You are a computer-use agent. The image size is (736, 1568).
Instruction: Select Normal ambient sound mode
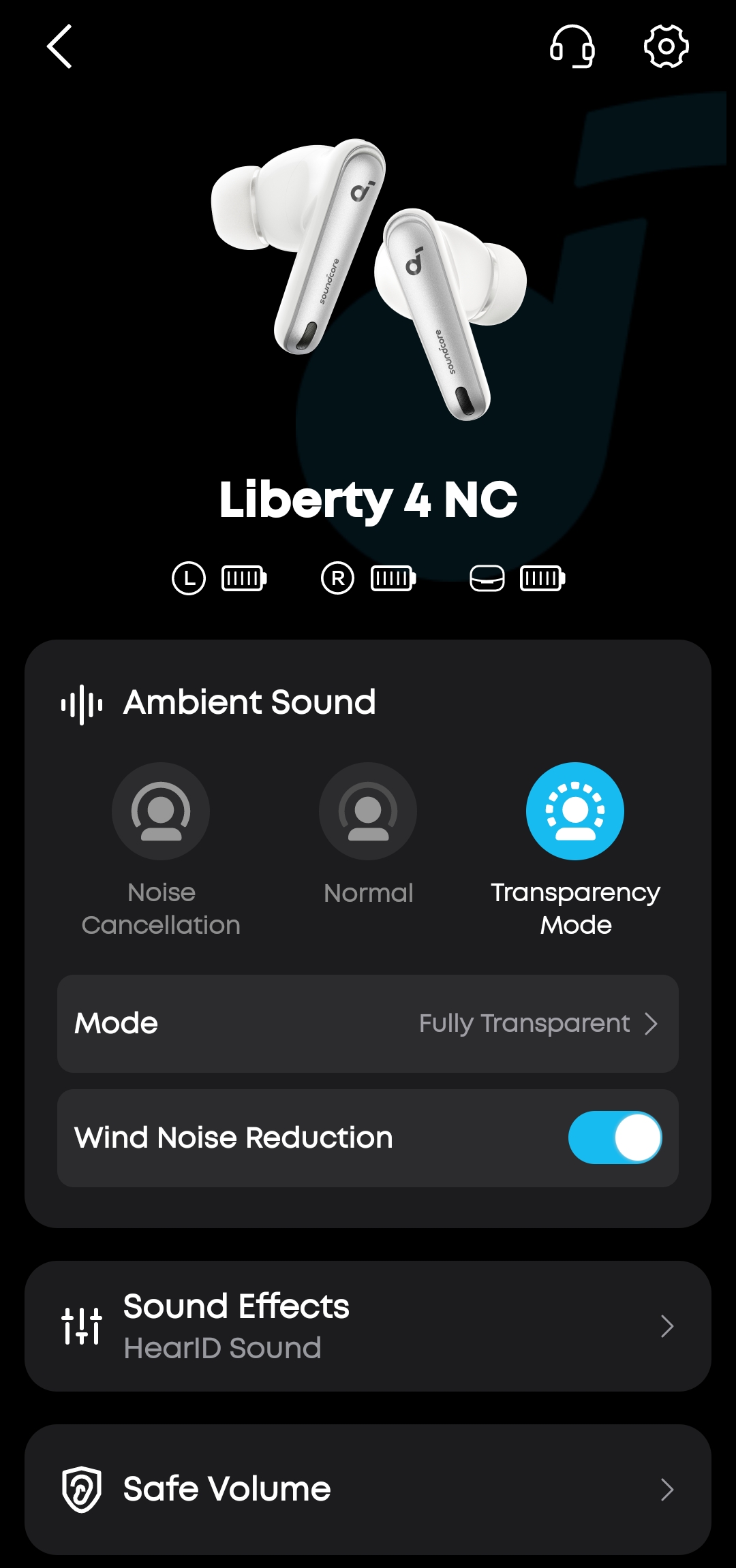pyautogui.click(x=368, y=811)
